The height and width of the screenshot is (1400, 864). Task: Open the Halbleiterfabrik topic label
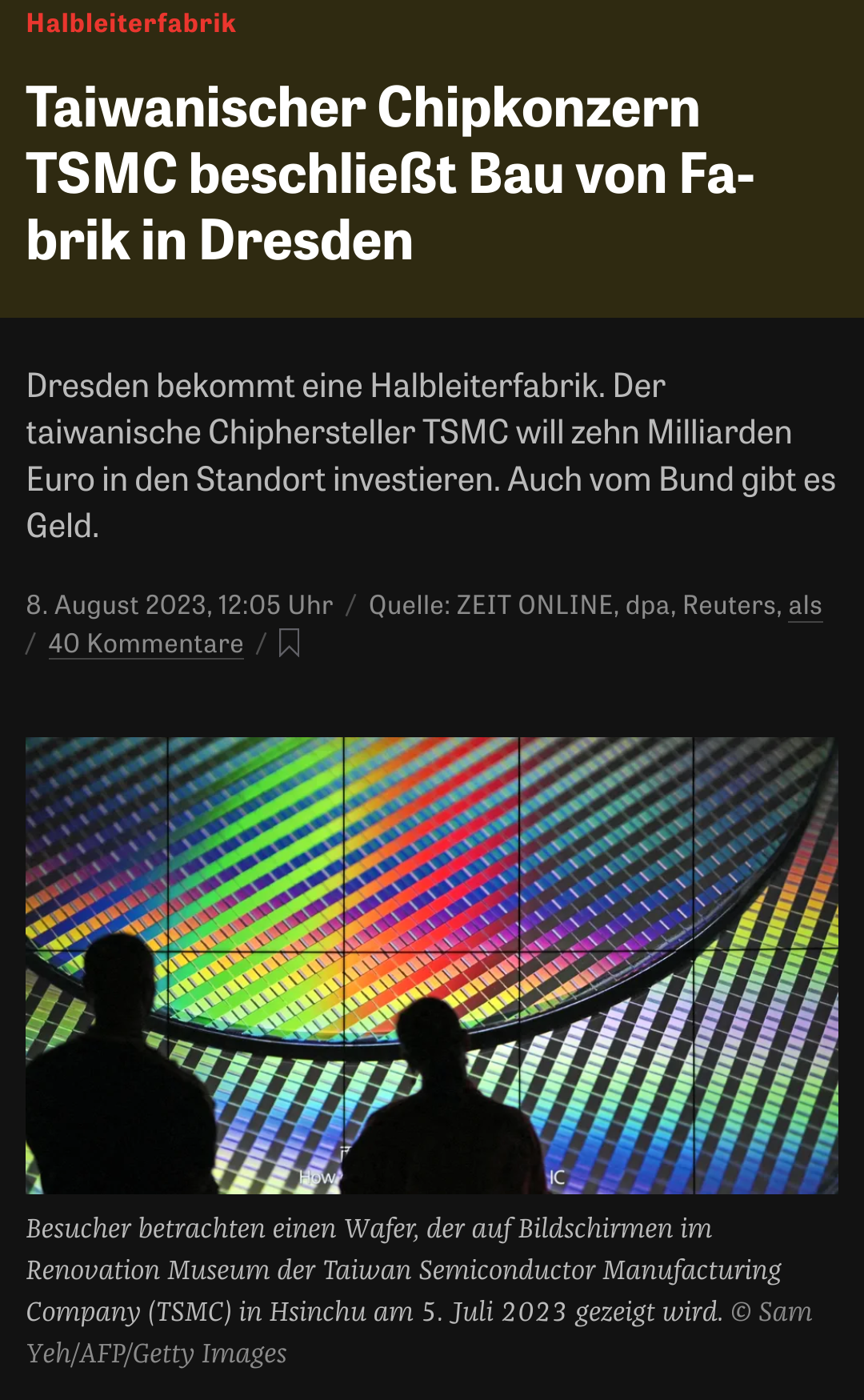pos(131,22)
